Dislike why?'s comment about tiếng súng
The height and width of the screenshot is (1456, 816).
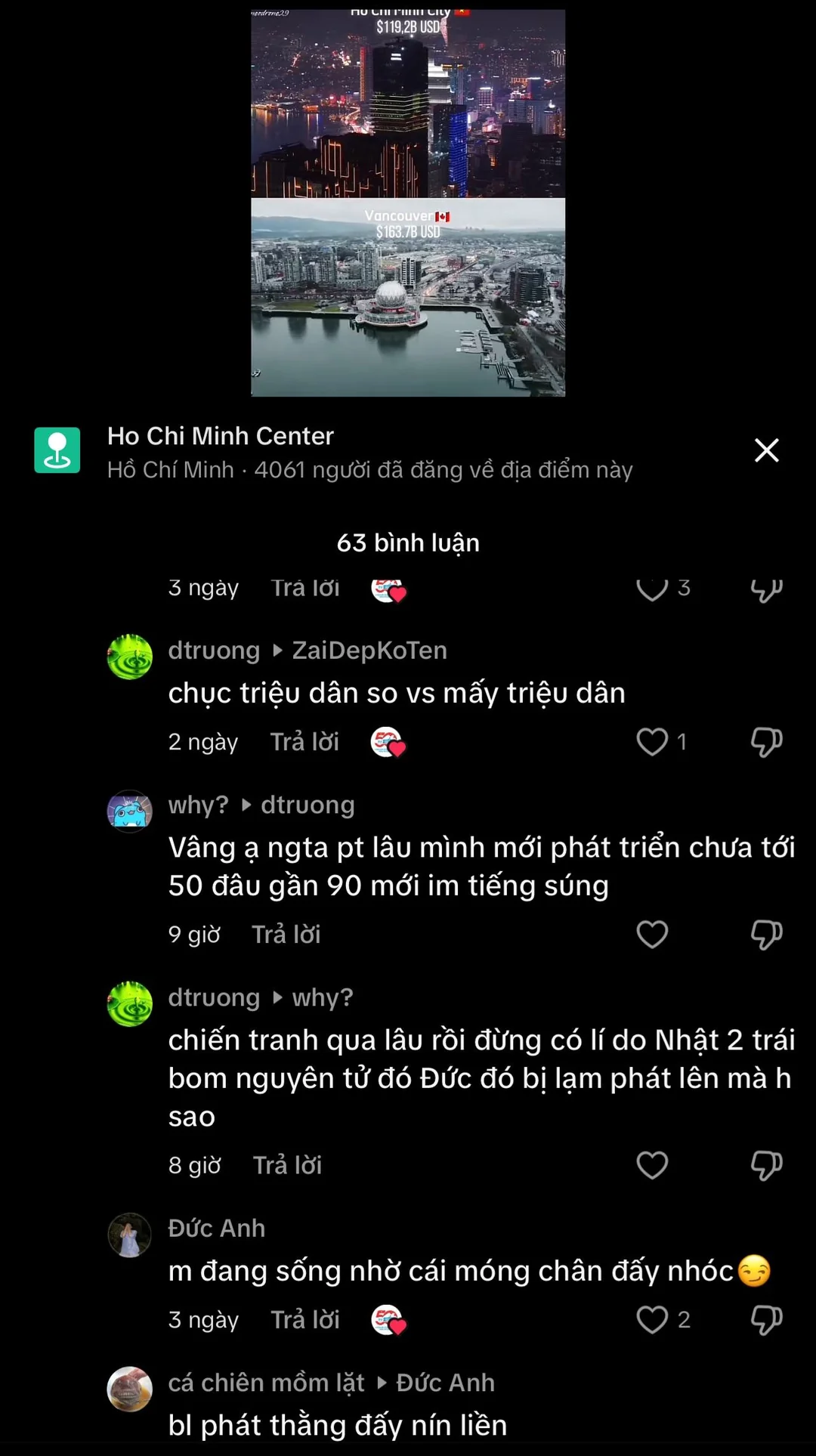766,935
